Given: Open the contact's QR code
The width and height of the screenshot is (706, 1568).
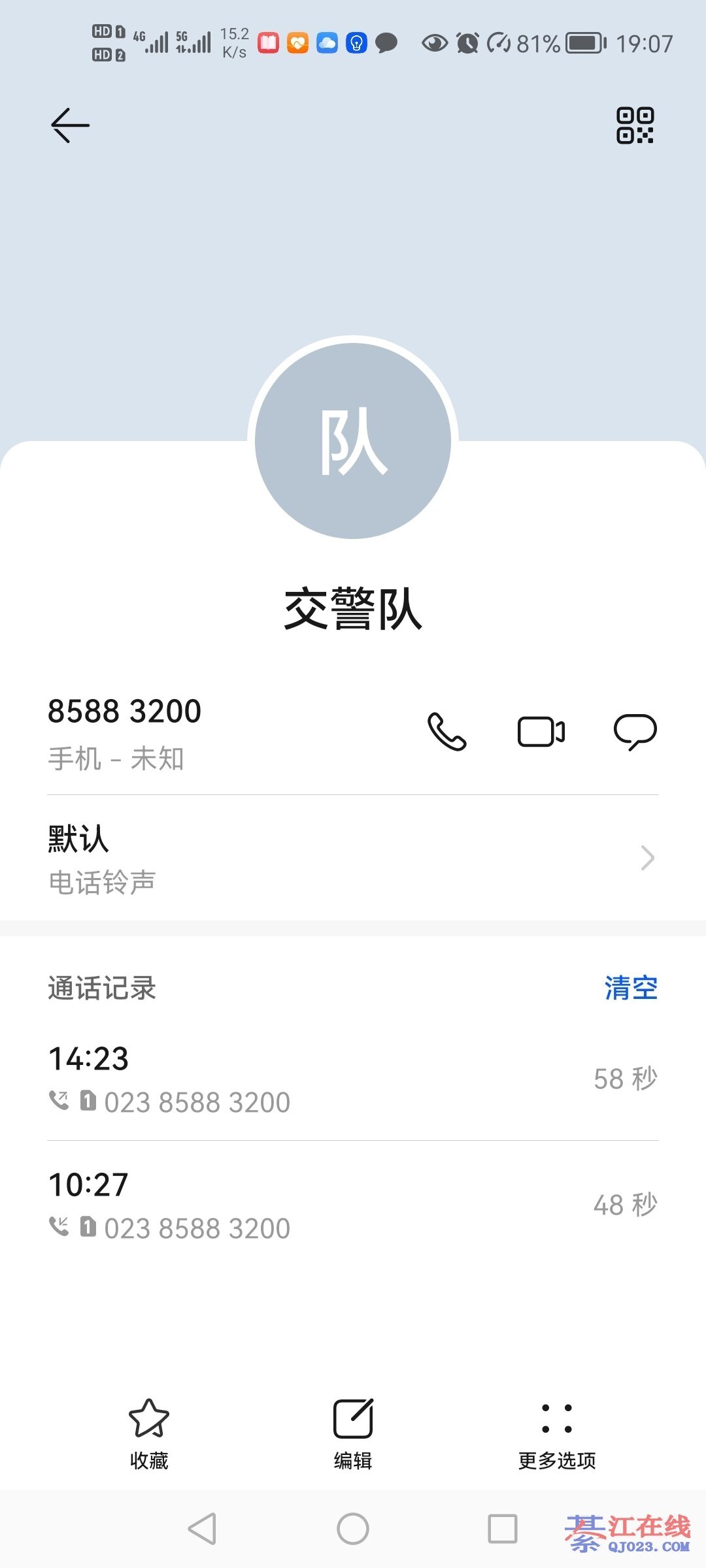Looking at the screenshot, I should 635,125.
